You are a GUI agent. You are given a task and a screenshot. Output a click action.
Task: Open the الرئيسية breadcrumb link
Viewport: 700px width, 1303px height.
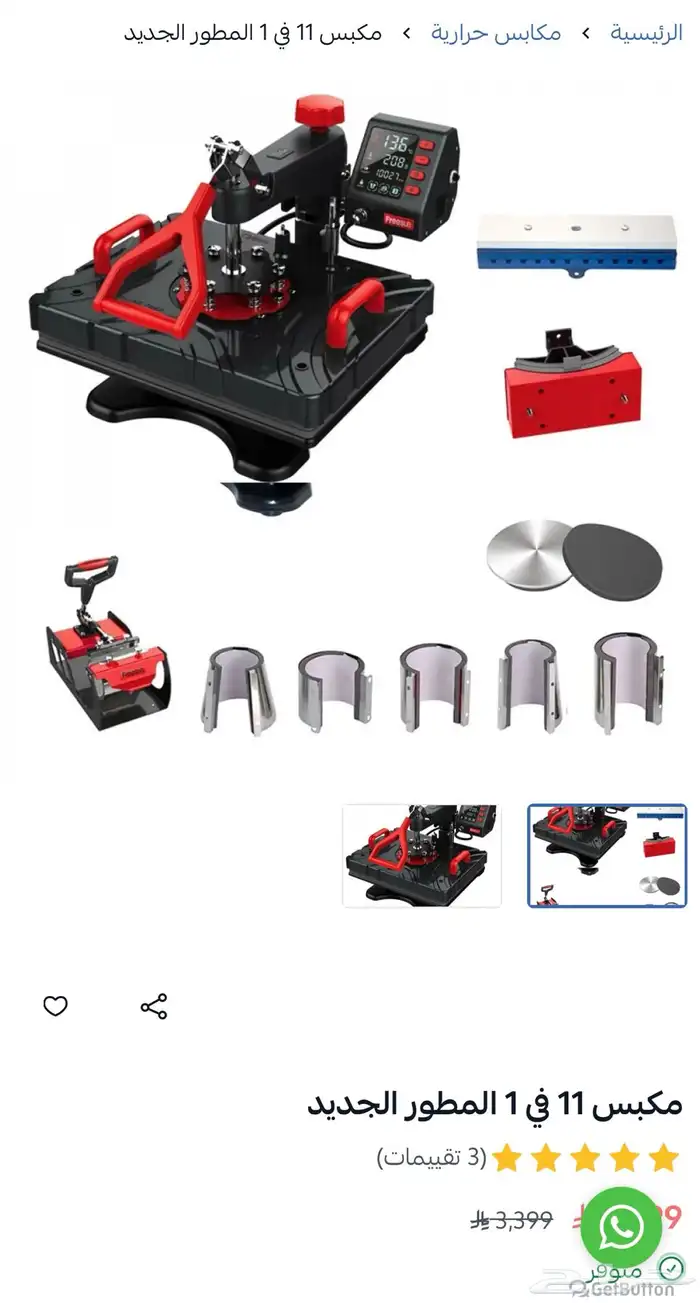(646, 33)
